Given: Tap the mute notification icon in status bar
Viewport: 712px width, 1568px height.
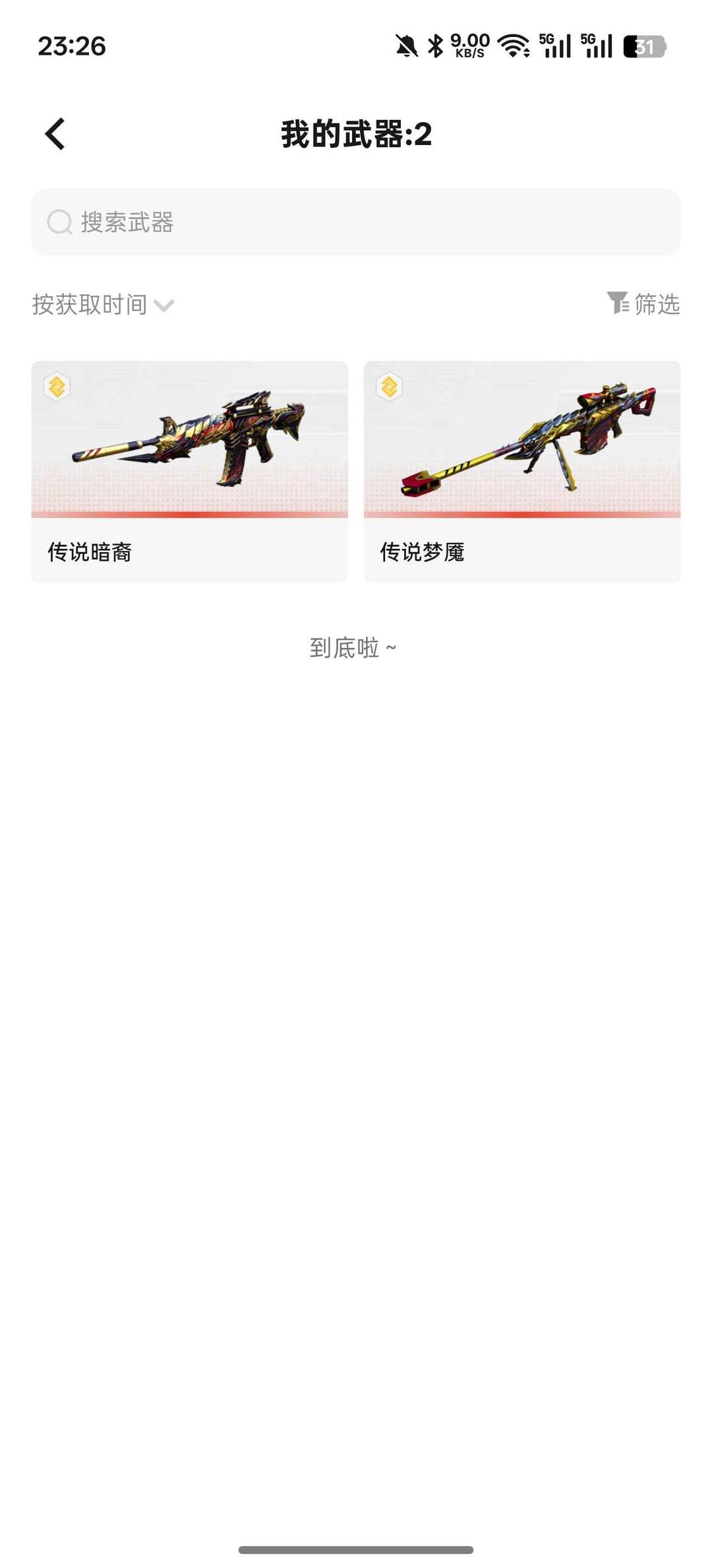Looking at the screenshot, I should [407, 46].
